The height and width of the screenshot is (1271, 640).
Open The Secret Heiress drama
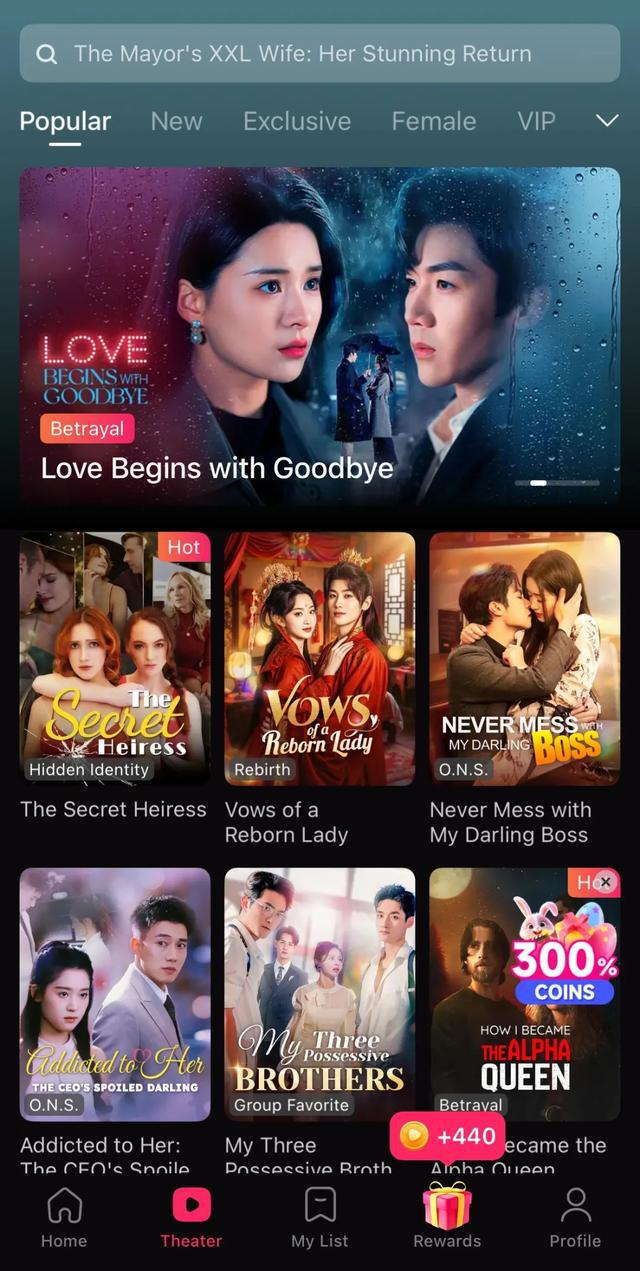point(115,658)
